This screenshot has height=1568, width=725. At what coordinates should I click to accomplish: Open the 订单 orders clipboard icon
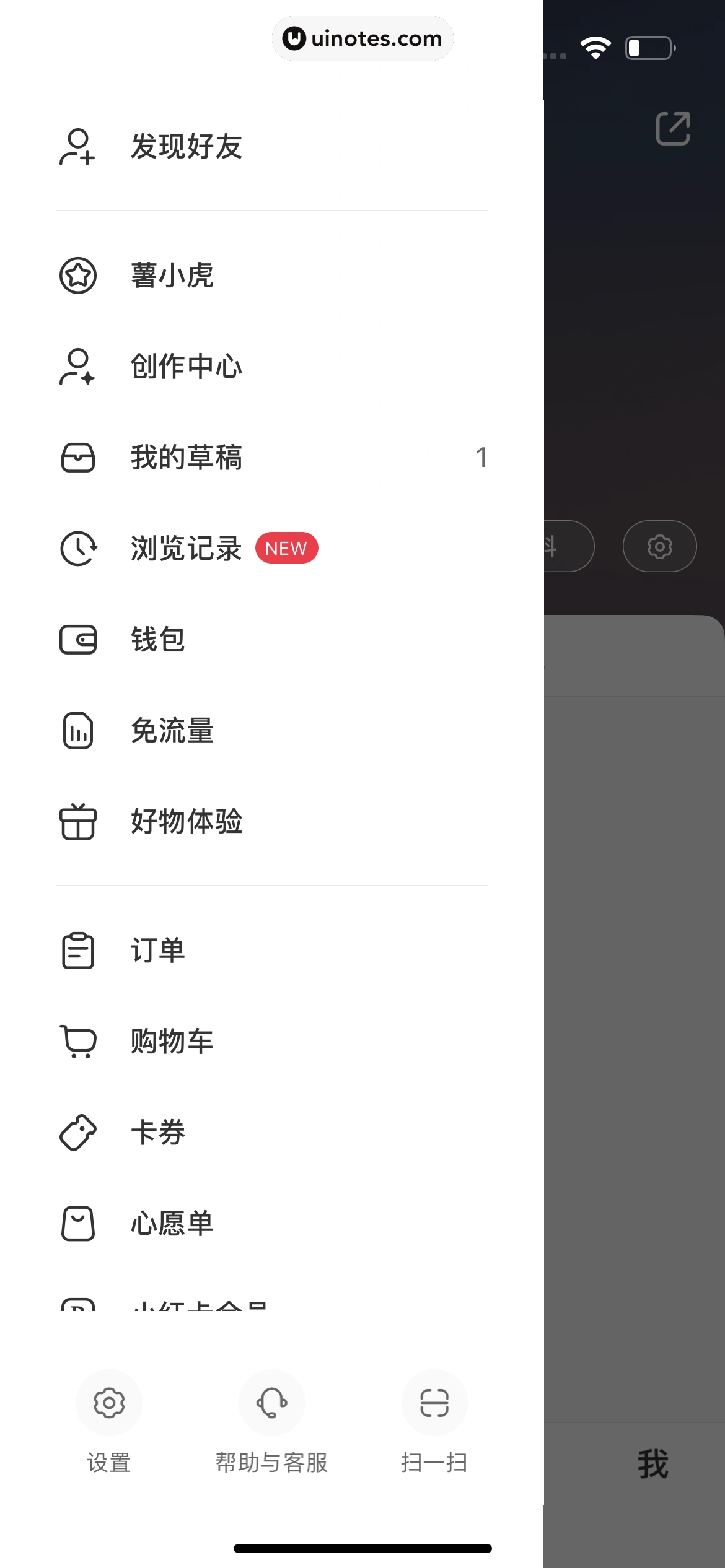tap(78, 949)
